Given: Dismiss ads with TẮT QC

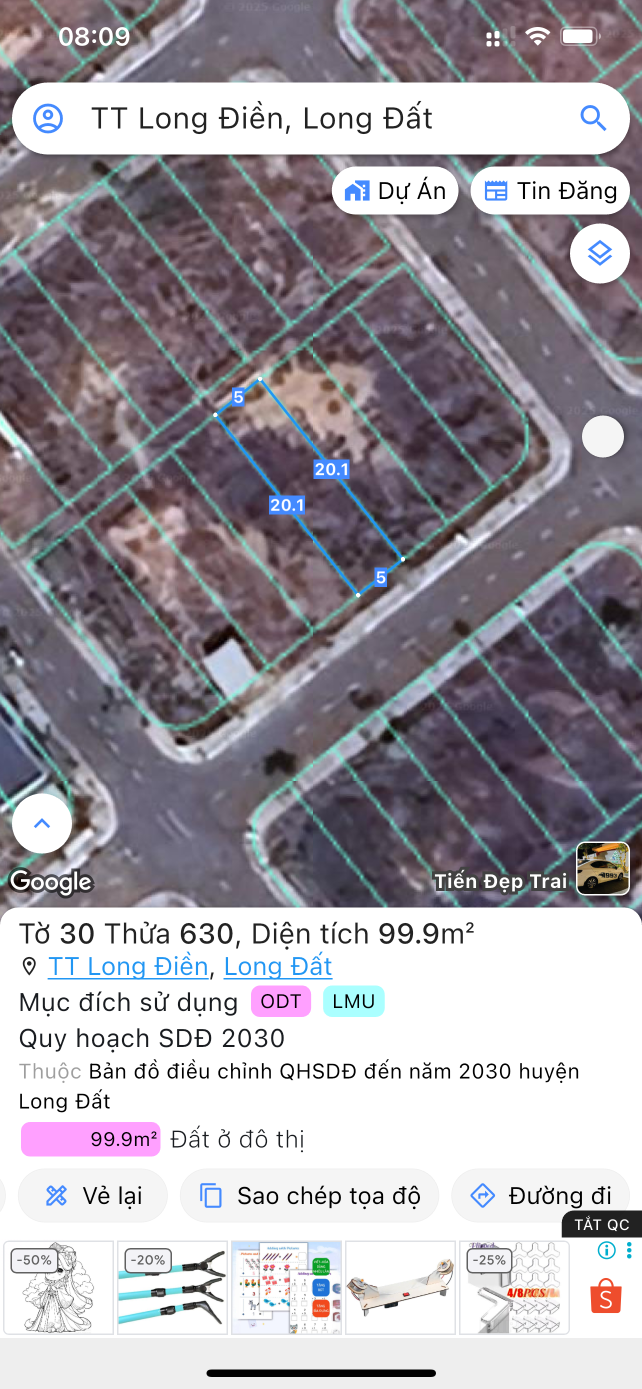Looking at the screenshot, I should pos(601,1225).
